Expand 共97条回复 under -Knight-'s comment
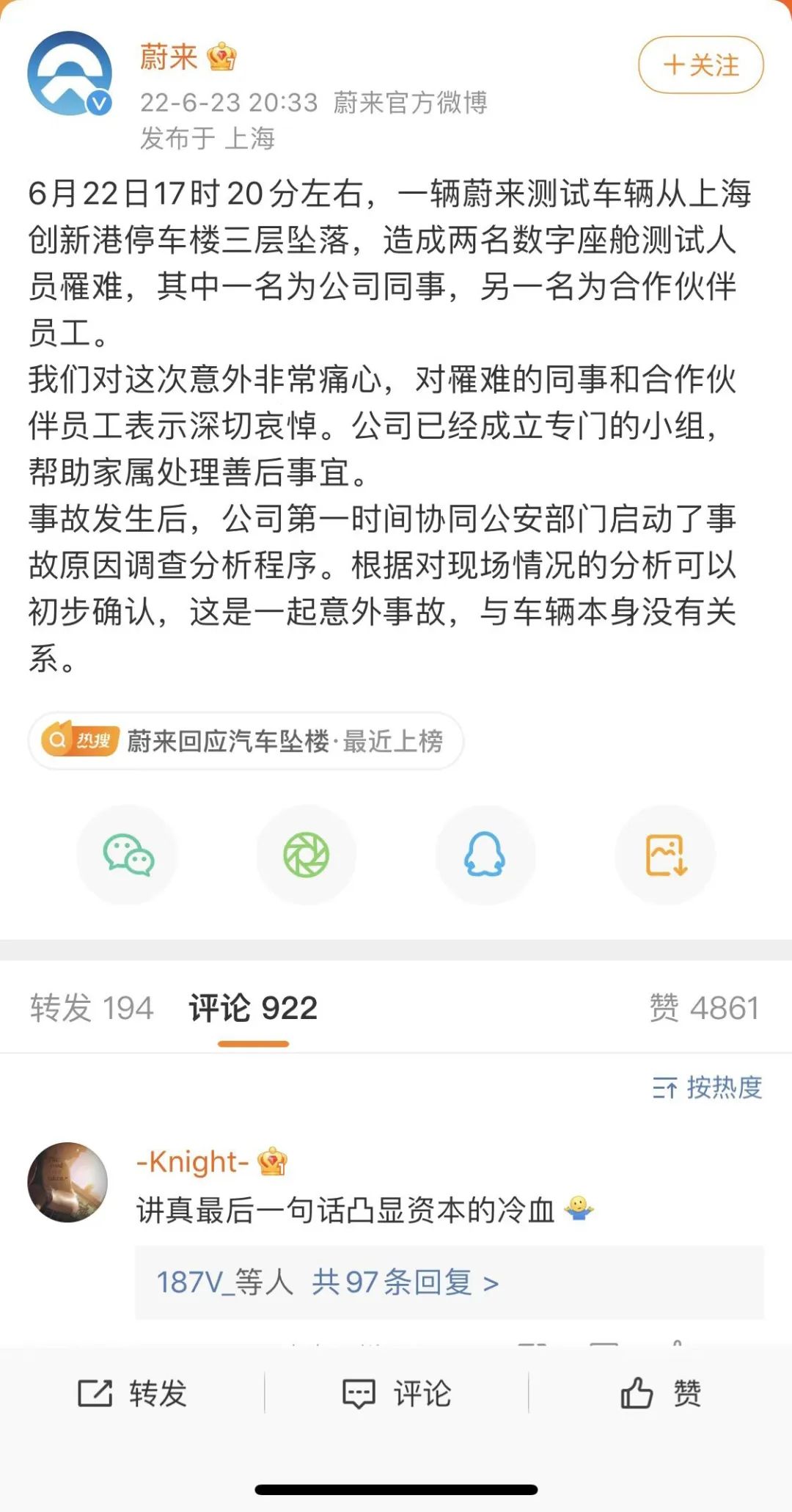Image resolution: width=792 pixels, height=1512 pixels. (x=405, y=1282)
